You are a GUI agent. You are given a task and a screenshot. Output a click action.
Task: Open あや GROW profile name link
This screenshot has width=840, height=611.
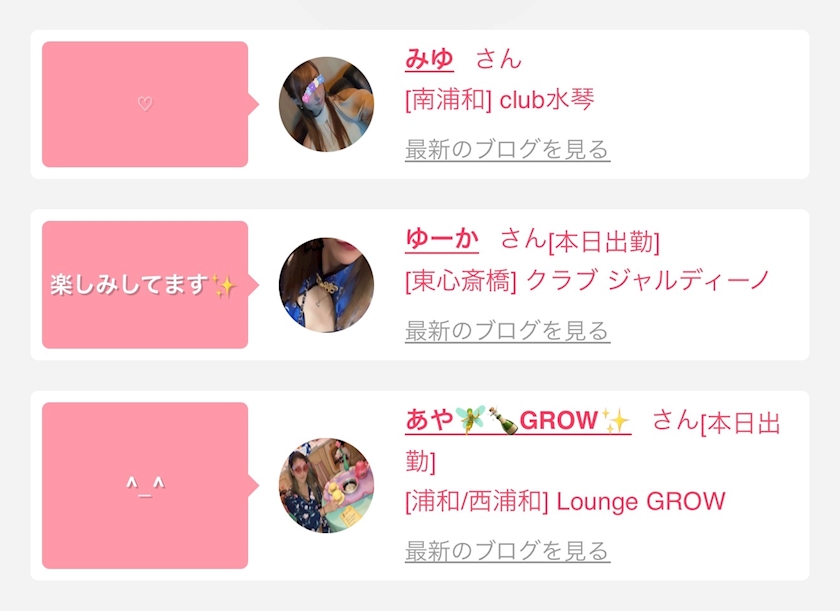coord(518,420)
